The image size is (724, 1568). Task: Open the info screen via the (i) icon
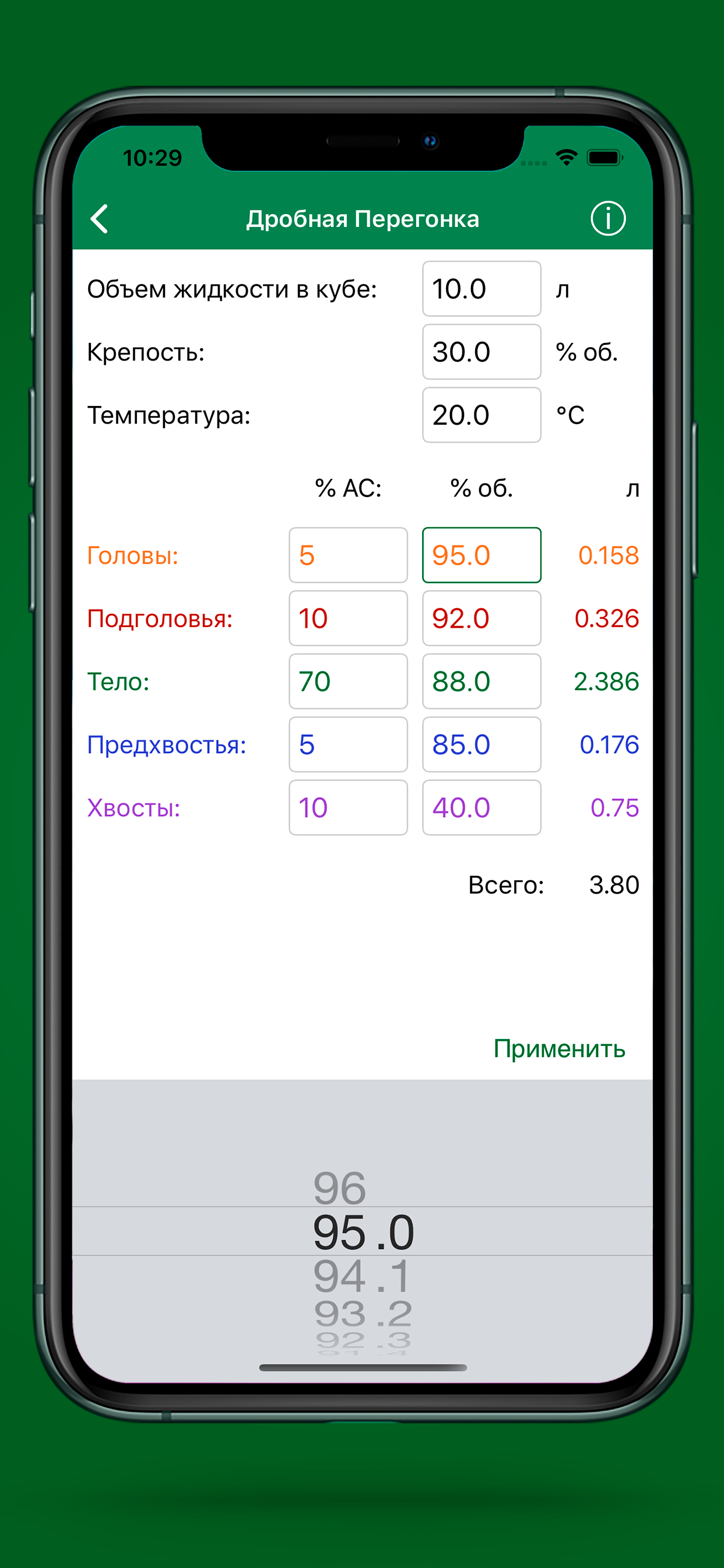coord(608,218)
